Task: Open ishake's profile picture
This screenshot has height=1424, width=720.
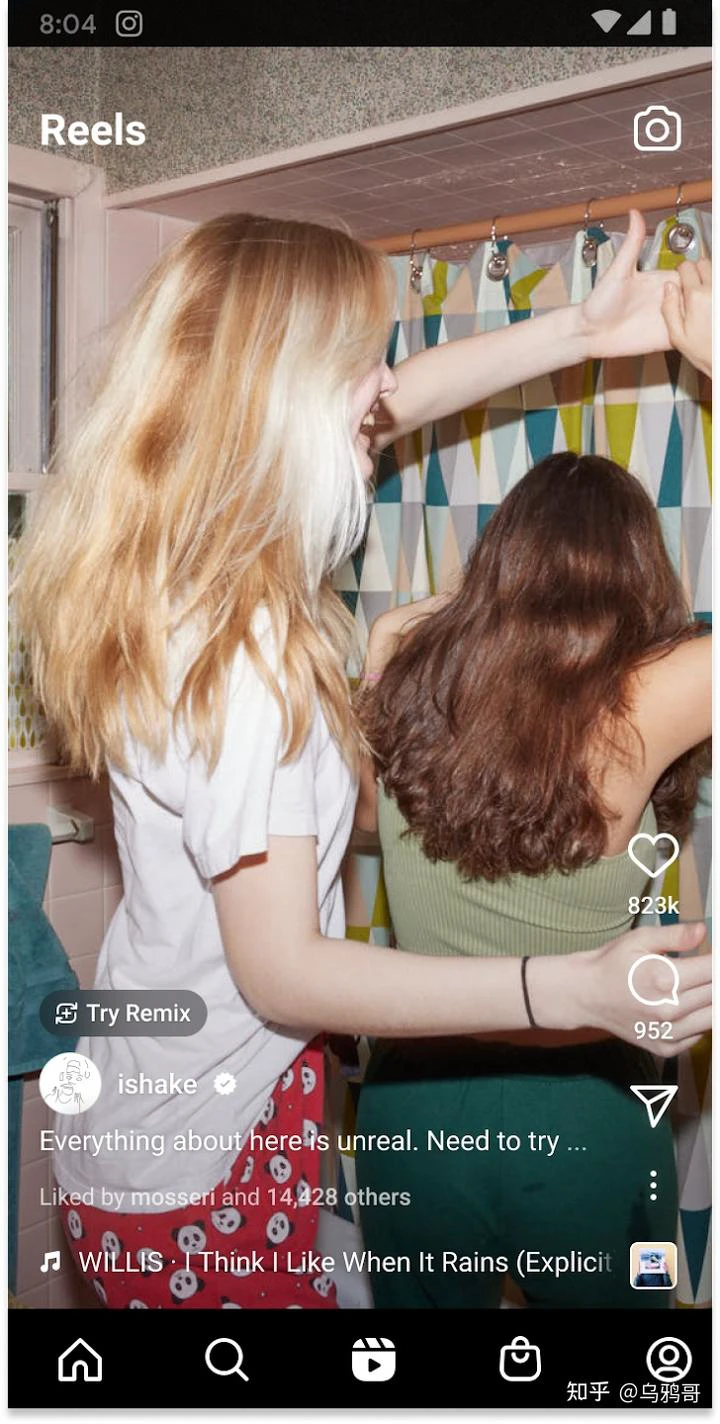Action: coord(70,1084)
